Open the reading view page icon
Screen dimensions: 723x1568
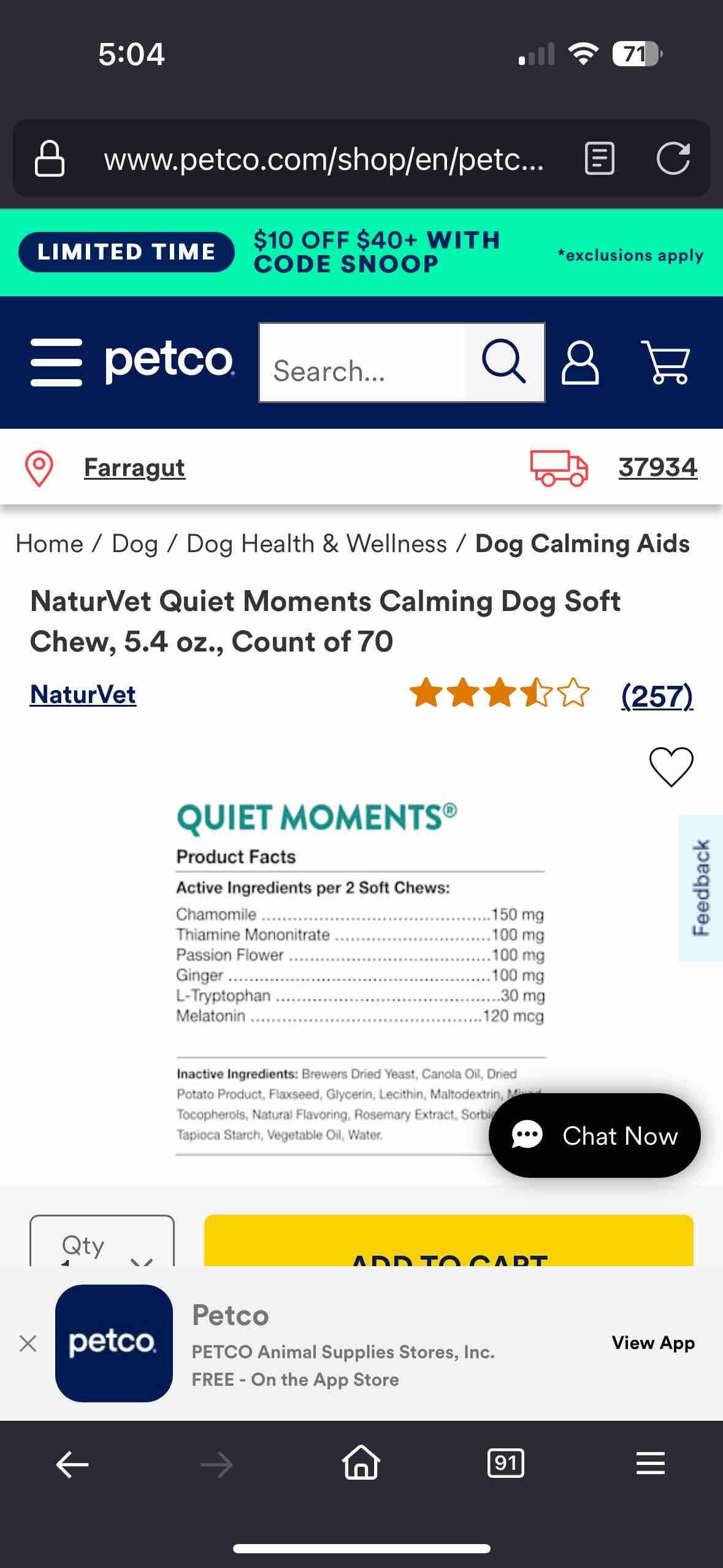pos(599,159)
